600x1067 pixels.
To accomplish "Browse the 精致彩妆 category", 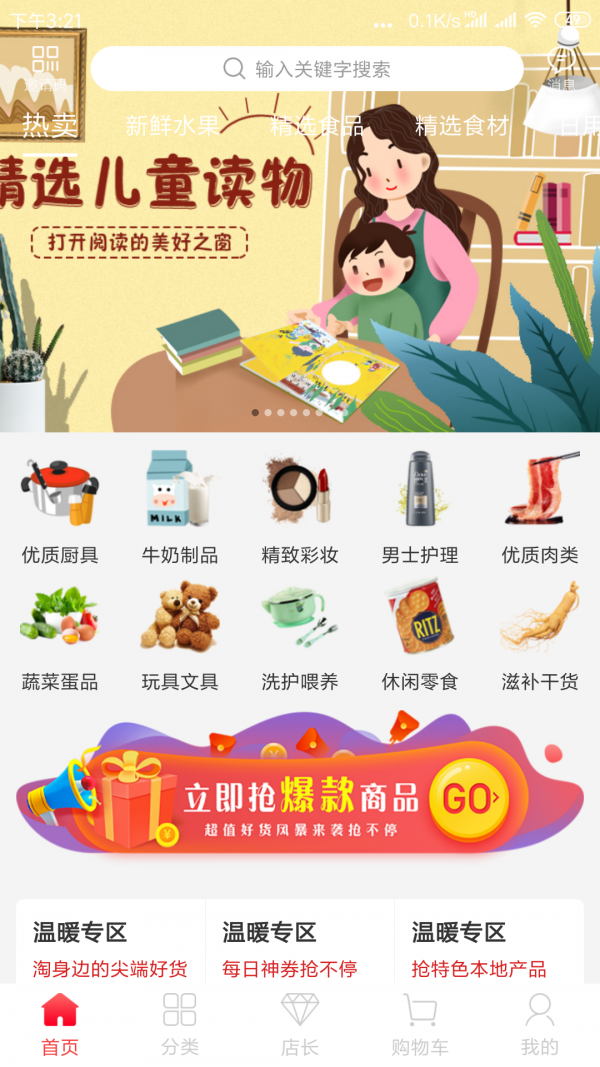I will [x=300, y=508].
